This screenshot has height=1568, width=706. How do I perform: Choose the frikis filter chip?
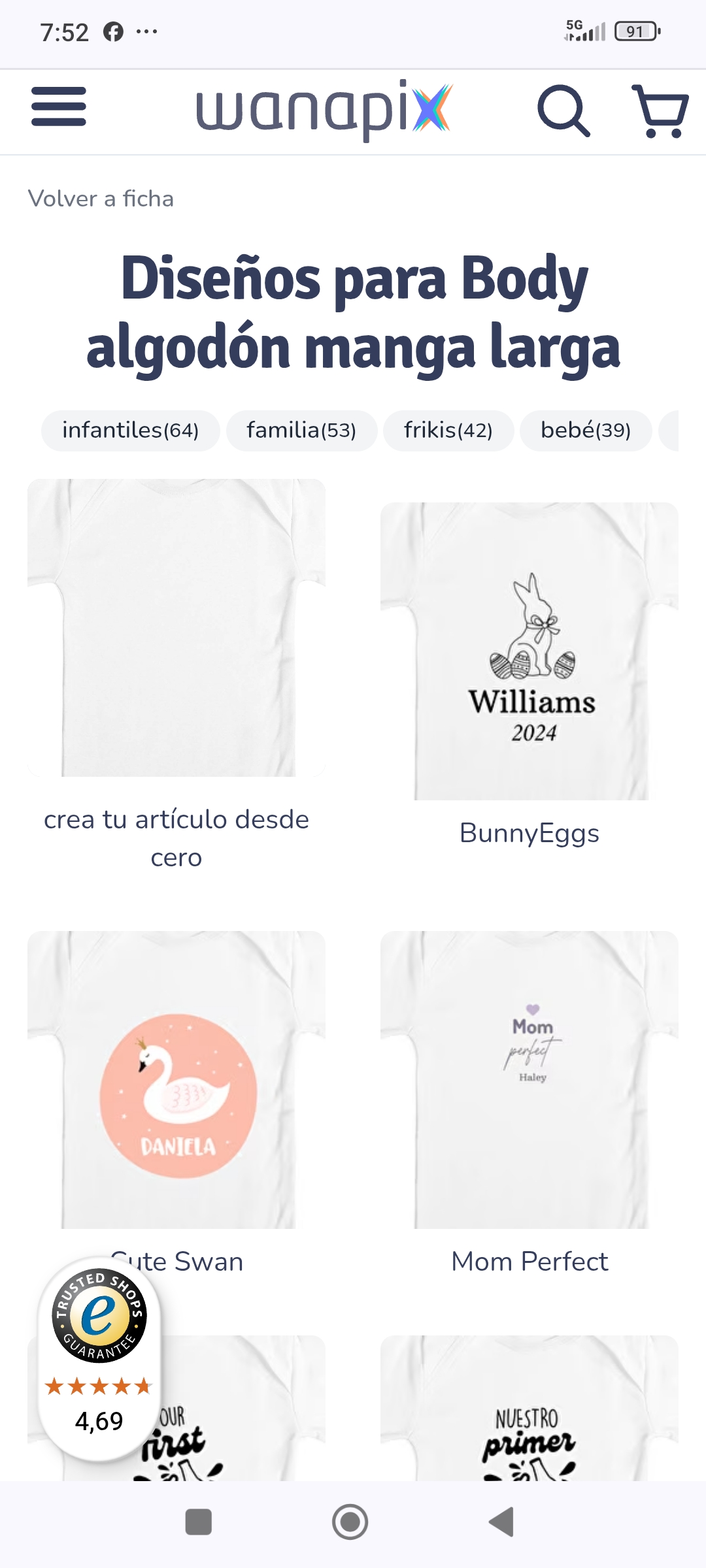pyautogui.click(x=448, y=431)
